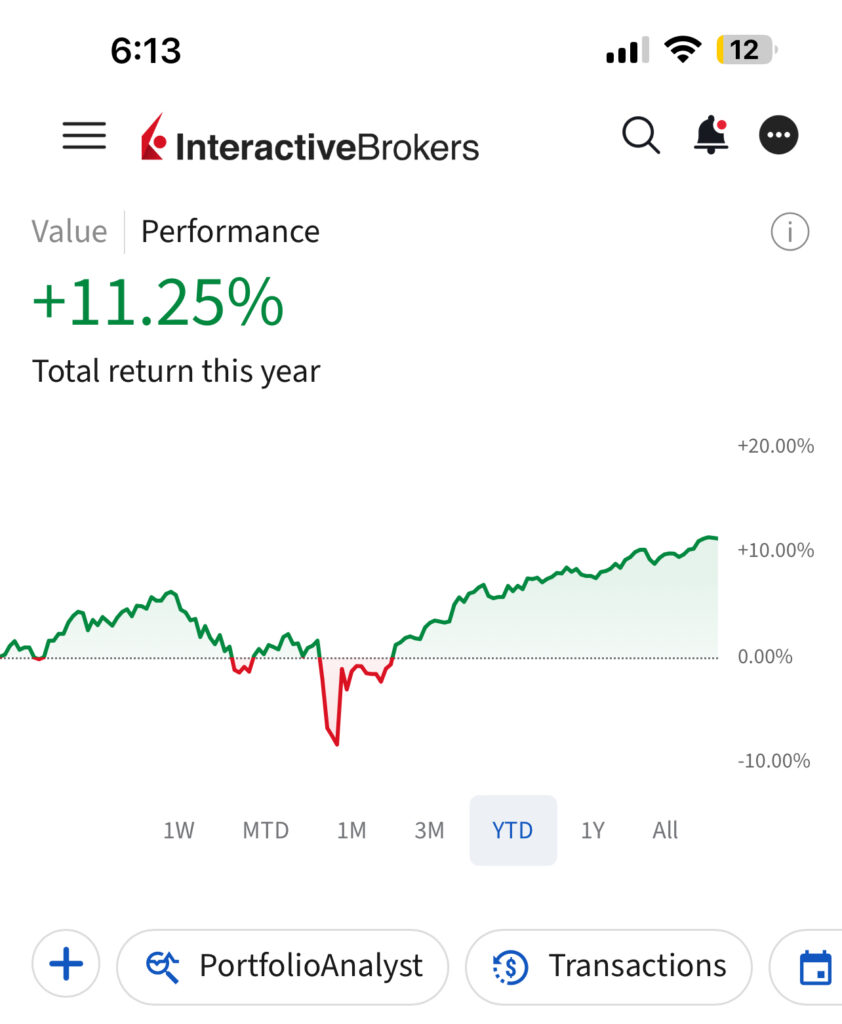Switch chart to All time range
The height and width of the screenshot is (1024, 842).
665,830
